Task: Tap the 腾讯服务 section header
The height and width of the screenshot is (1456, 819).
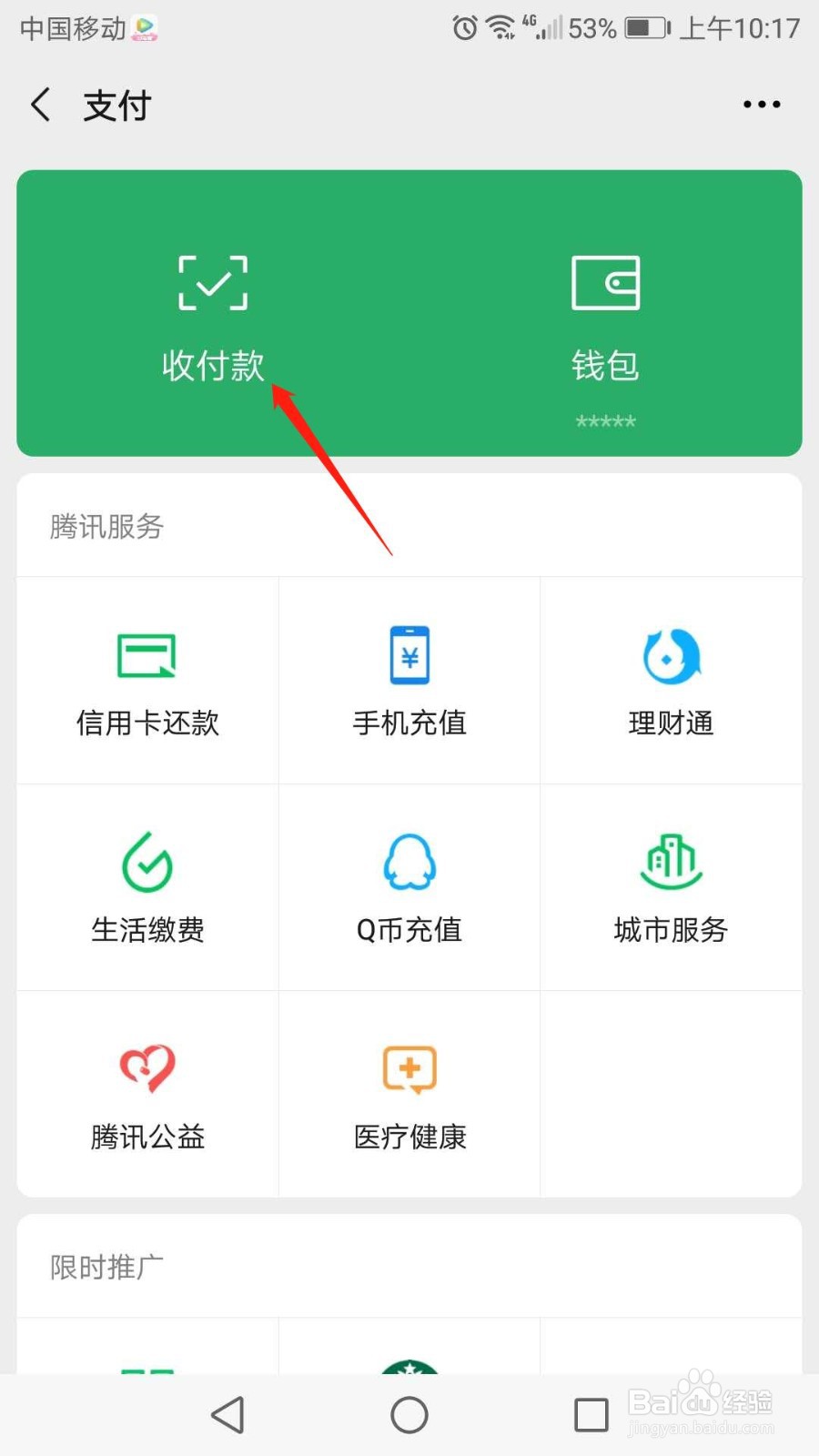Action: pyautogui.click(x=106, y=527)
